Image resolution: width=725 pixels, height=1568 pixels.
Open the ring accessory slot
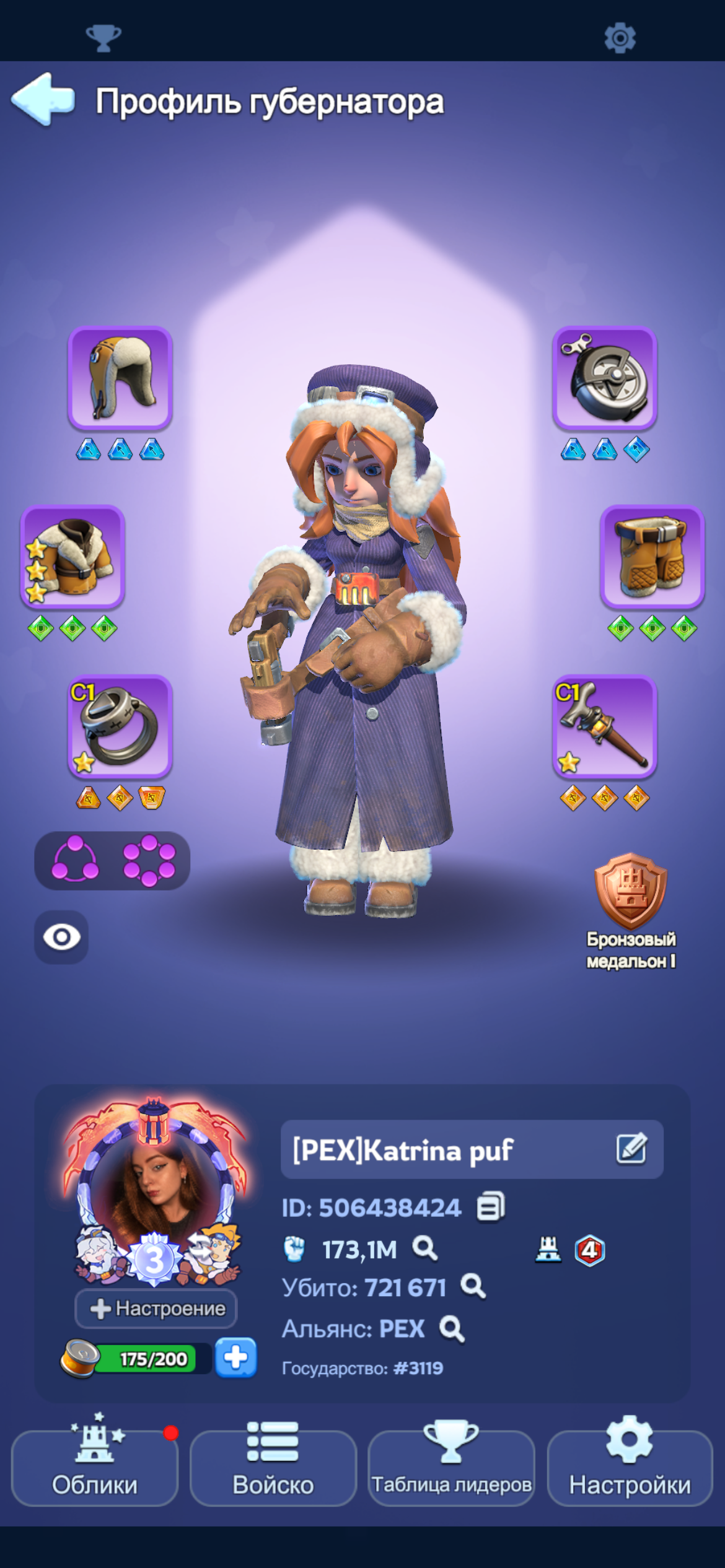[120, 726]
